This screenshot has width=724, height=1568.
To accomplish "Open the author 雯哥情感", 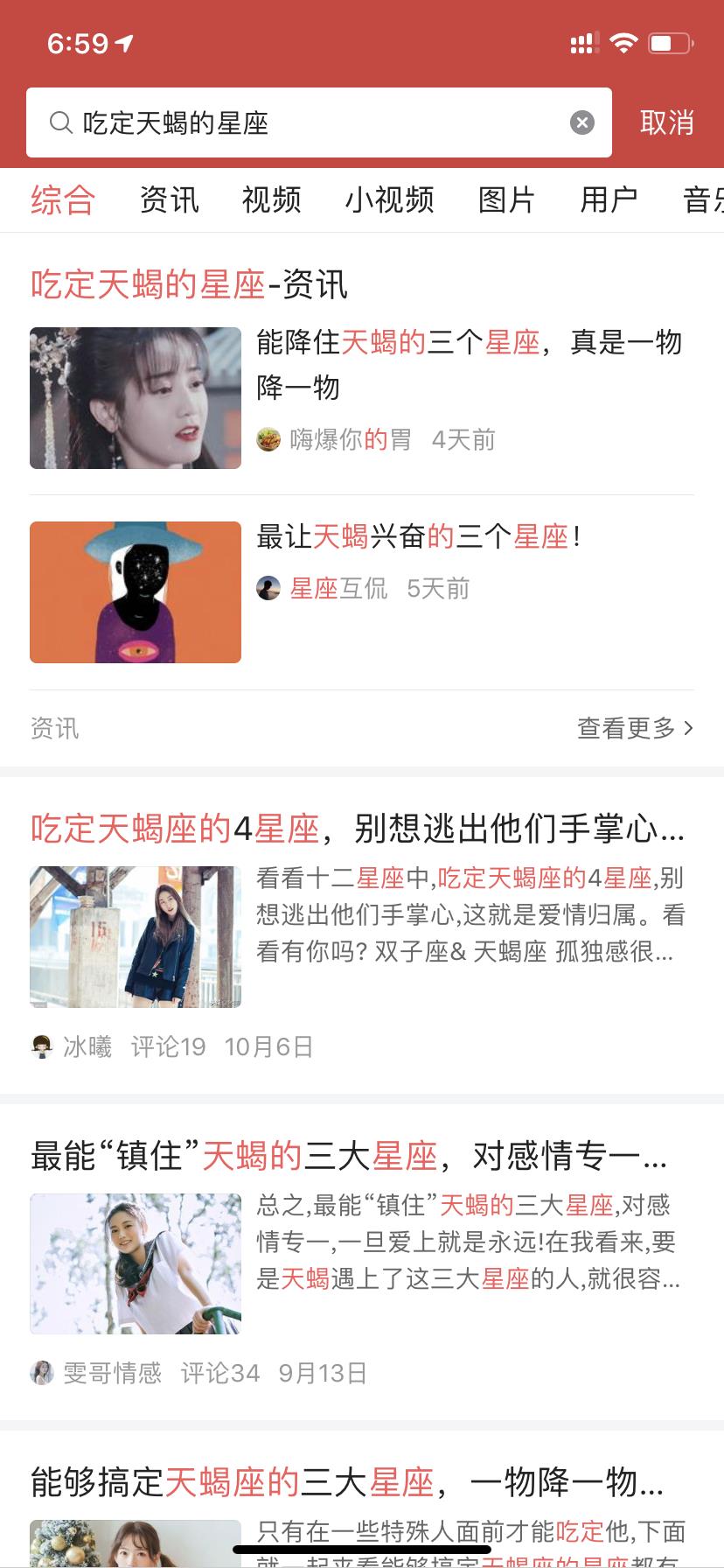I will [111, 1373].
